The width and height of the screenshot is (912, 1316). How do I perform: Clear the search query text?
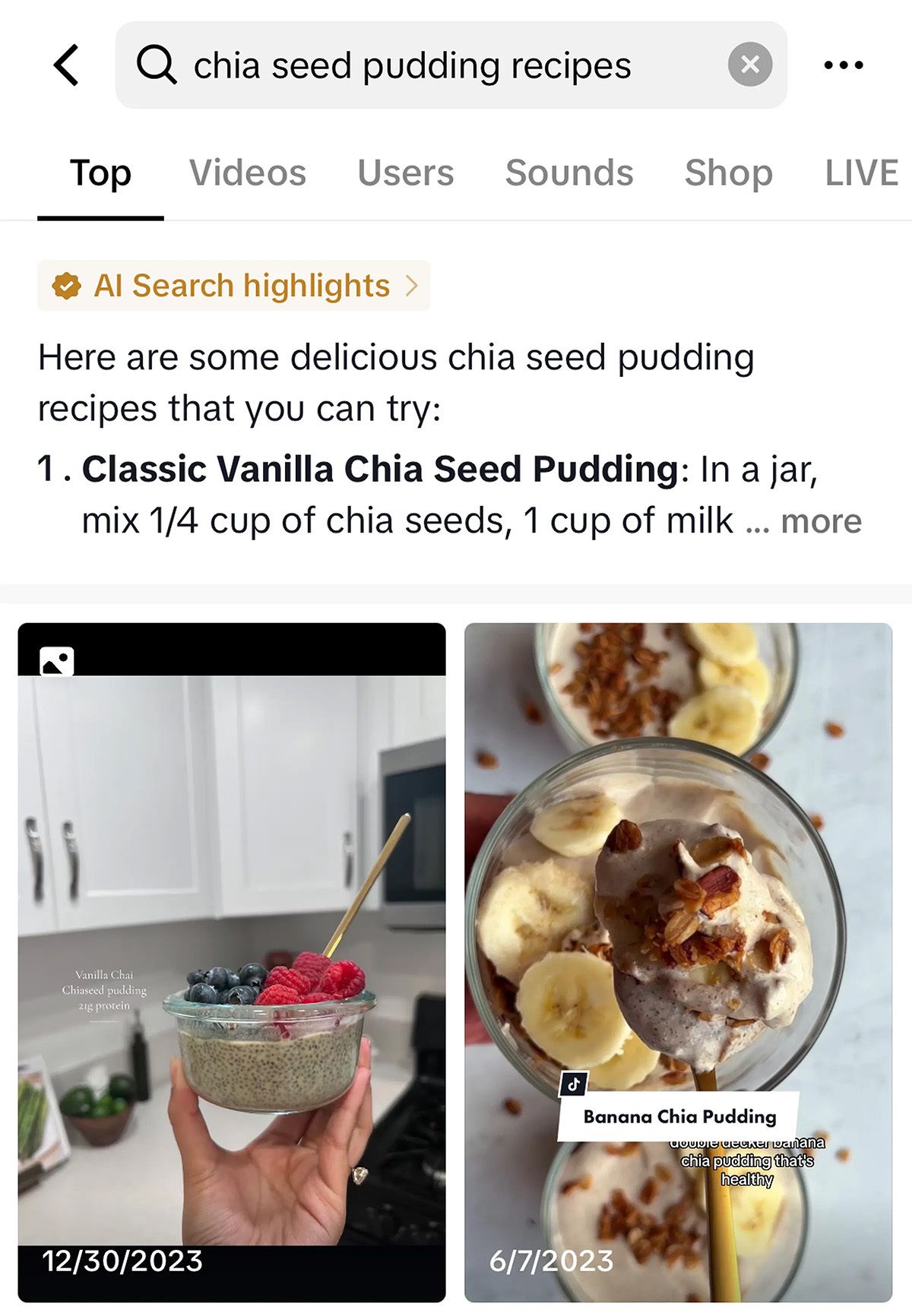click(749, 65)
